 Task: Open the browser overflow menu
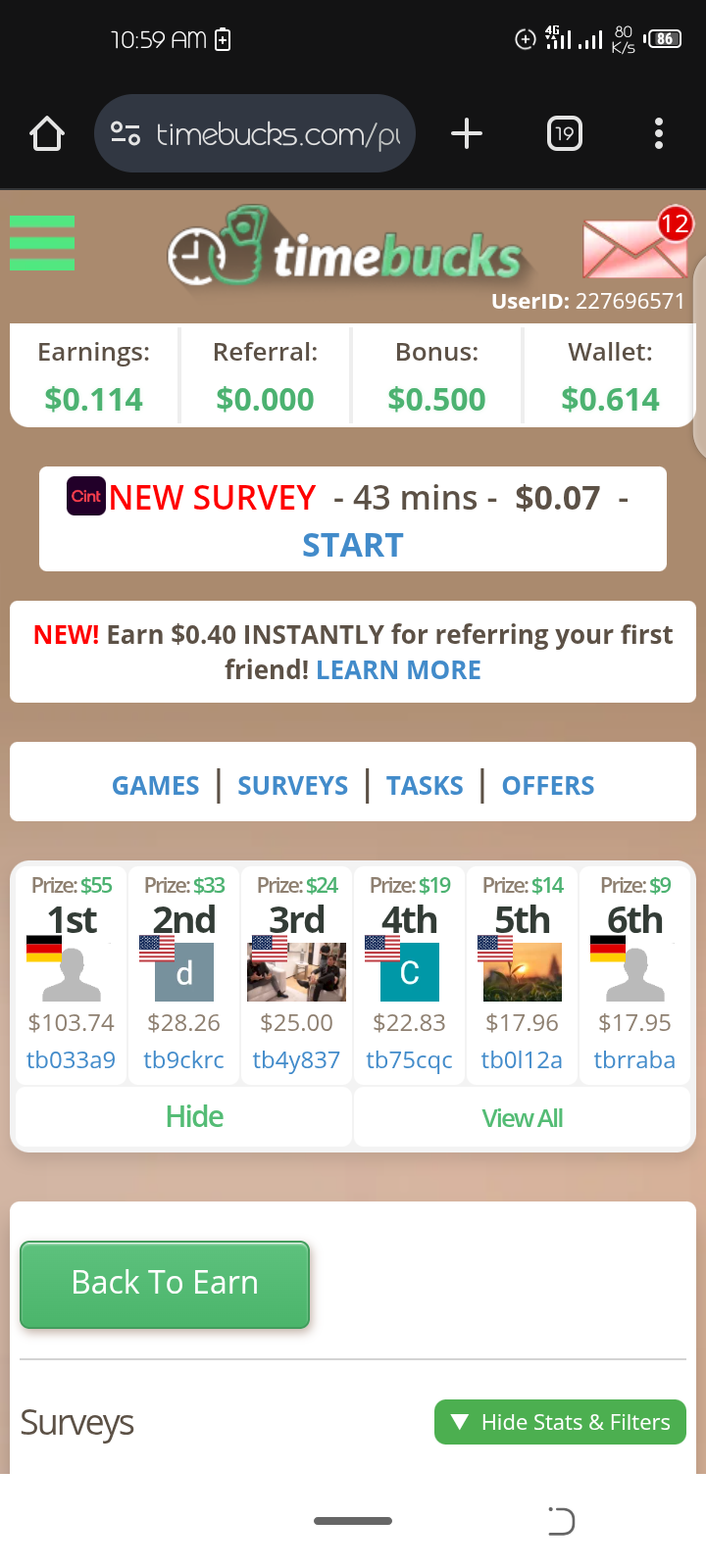pyautogui.click(x=659, y=133)
